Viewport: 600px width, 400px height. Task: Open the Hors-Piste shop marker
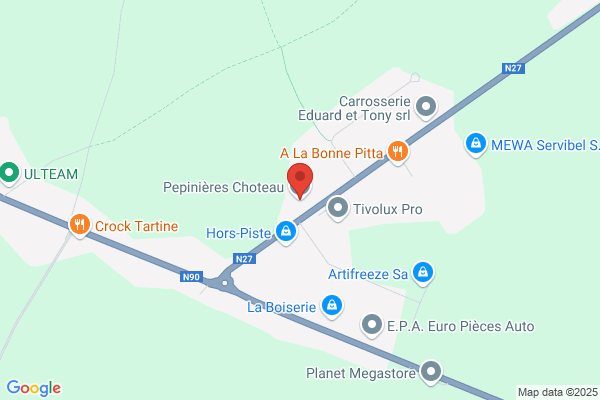286,232
